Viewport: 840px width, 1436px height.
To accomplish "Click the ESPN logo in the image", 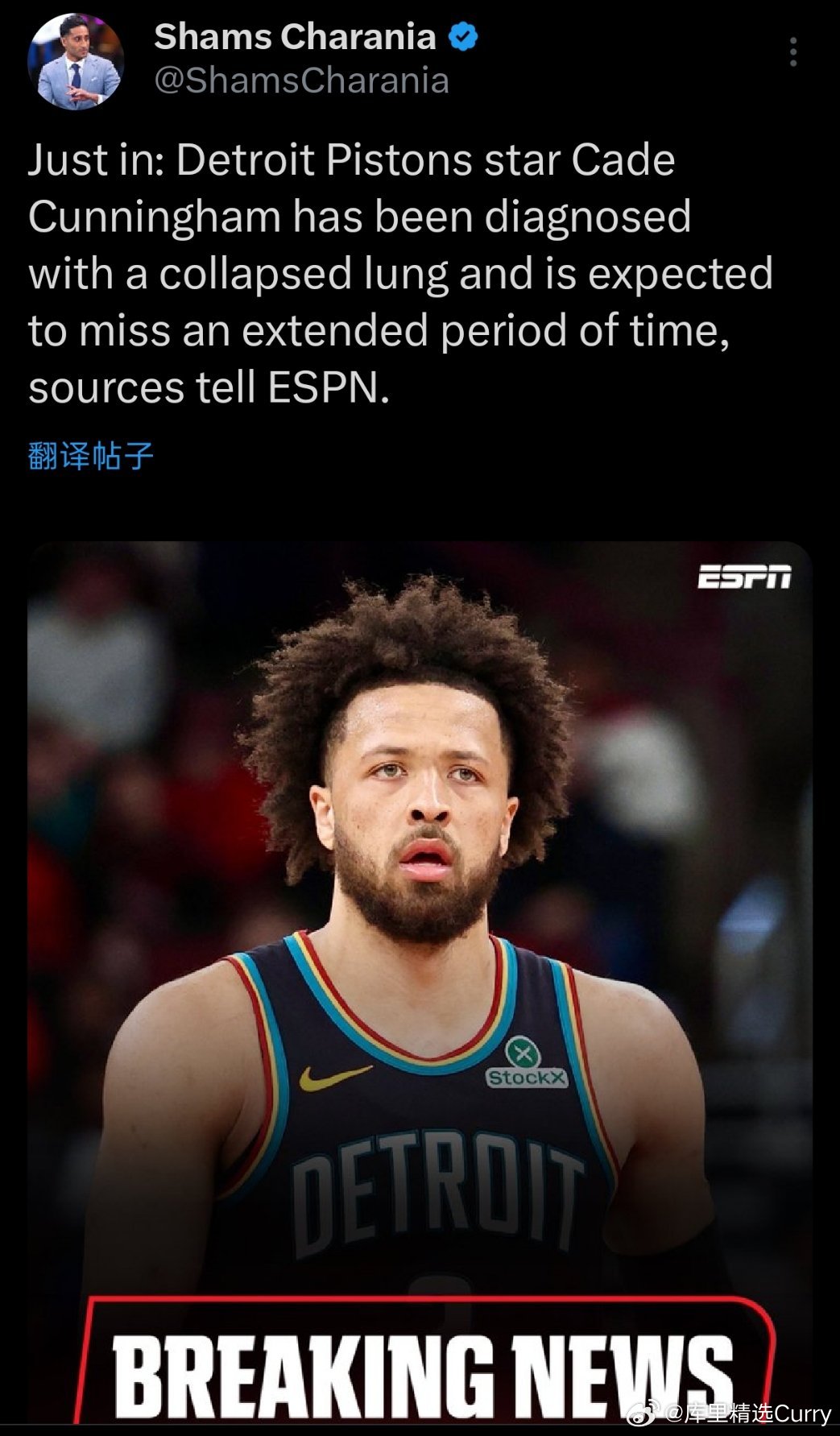I will click(743, 577).
